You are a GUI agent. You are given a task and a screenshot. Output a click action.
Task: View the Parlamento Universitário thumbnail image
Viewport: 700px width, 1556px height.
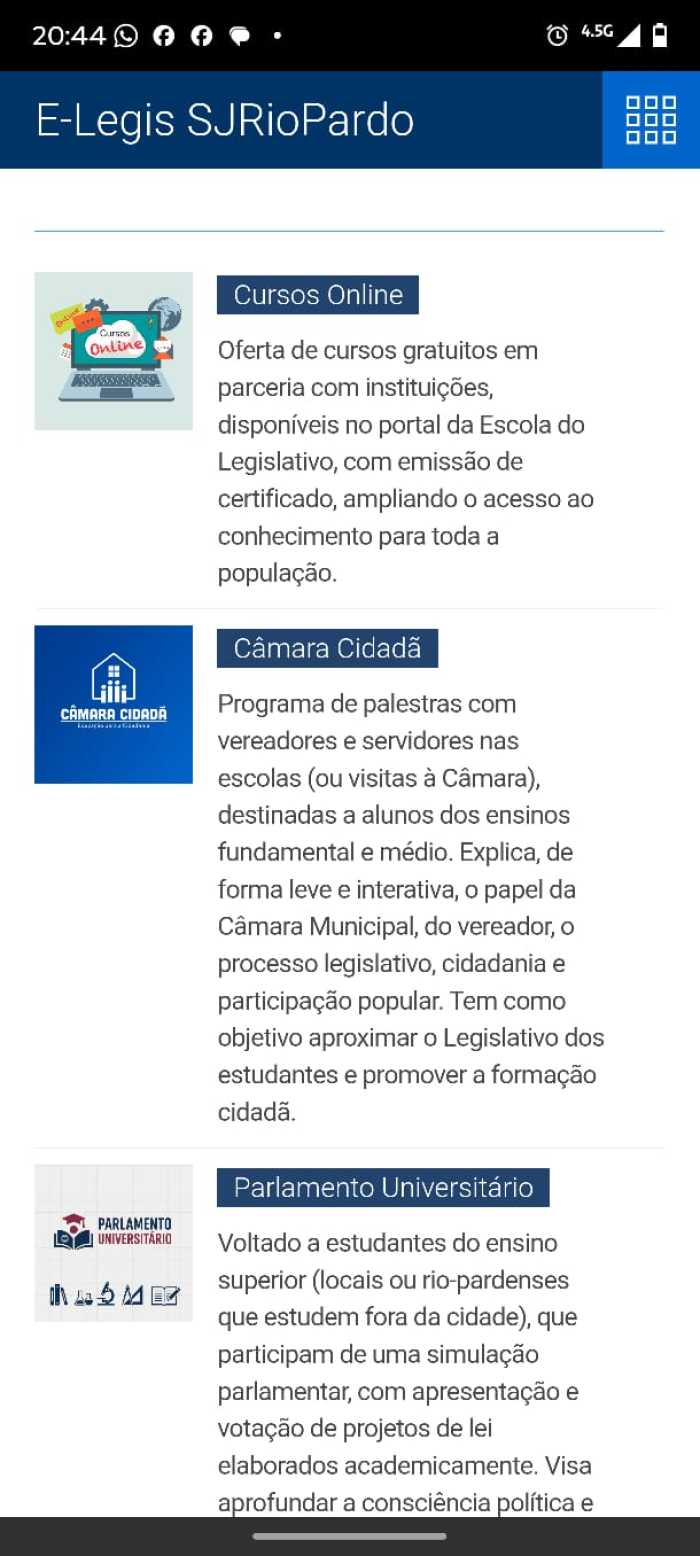(x=113, y=1243)
